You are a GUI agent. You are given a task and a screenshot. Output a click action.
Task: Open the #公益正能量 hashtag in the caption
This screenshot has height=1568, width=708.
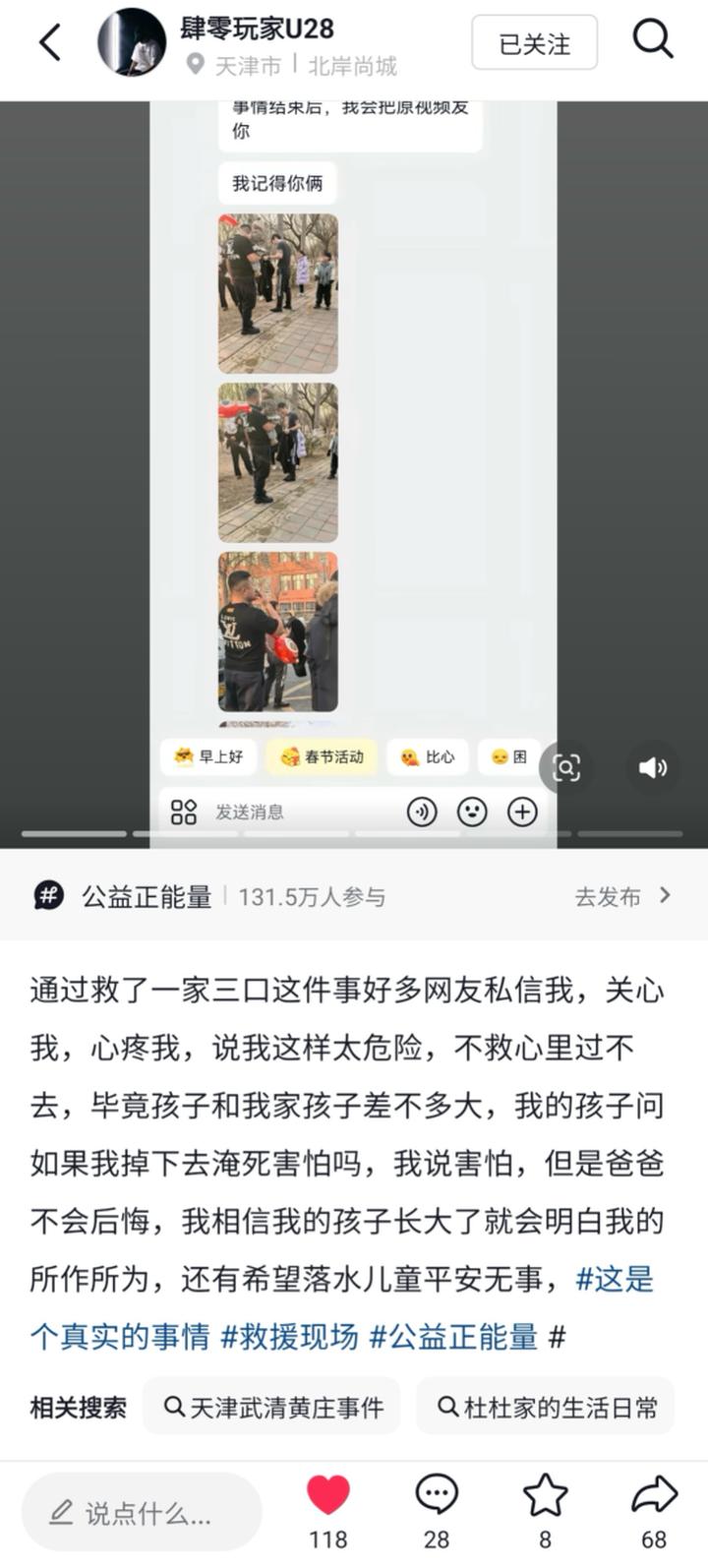(453, 1337)
